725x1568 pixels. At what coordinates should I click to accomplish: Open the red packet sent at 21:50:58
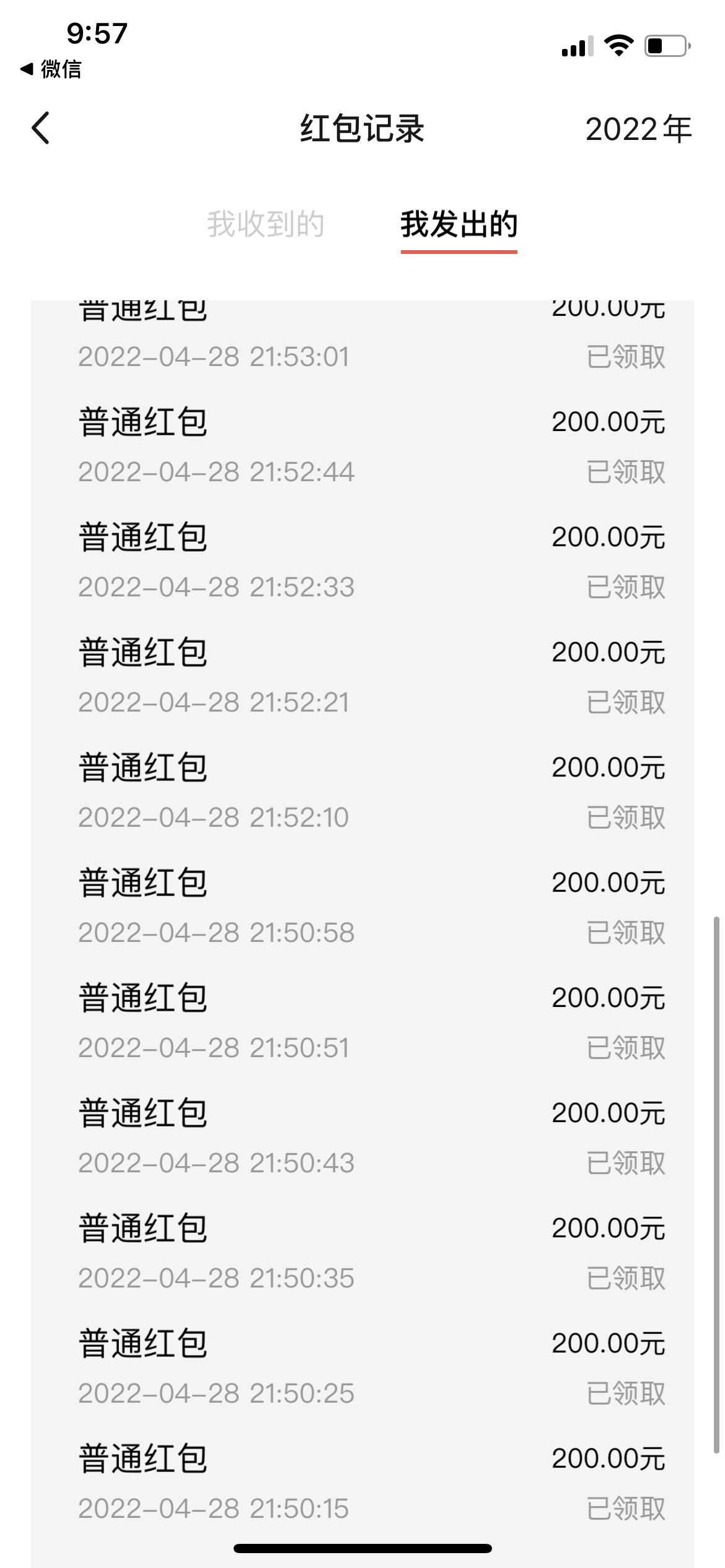click(x=362, y=907)
